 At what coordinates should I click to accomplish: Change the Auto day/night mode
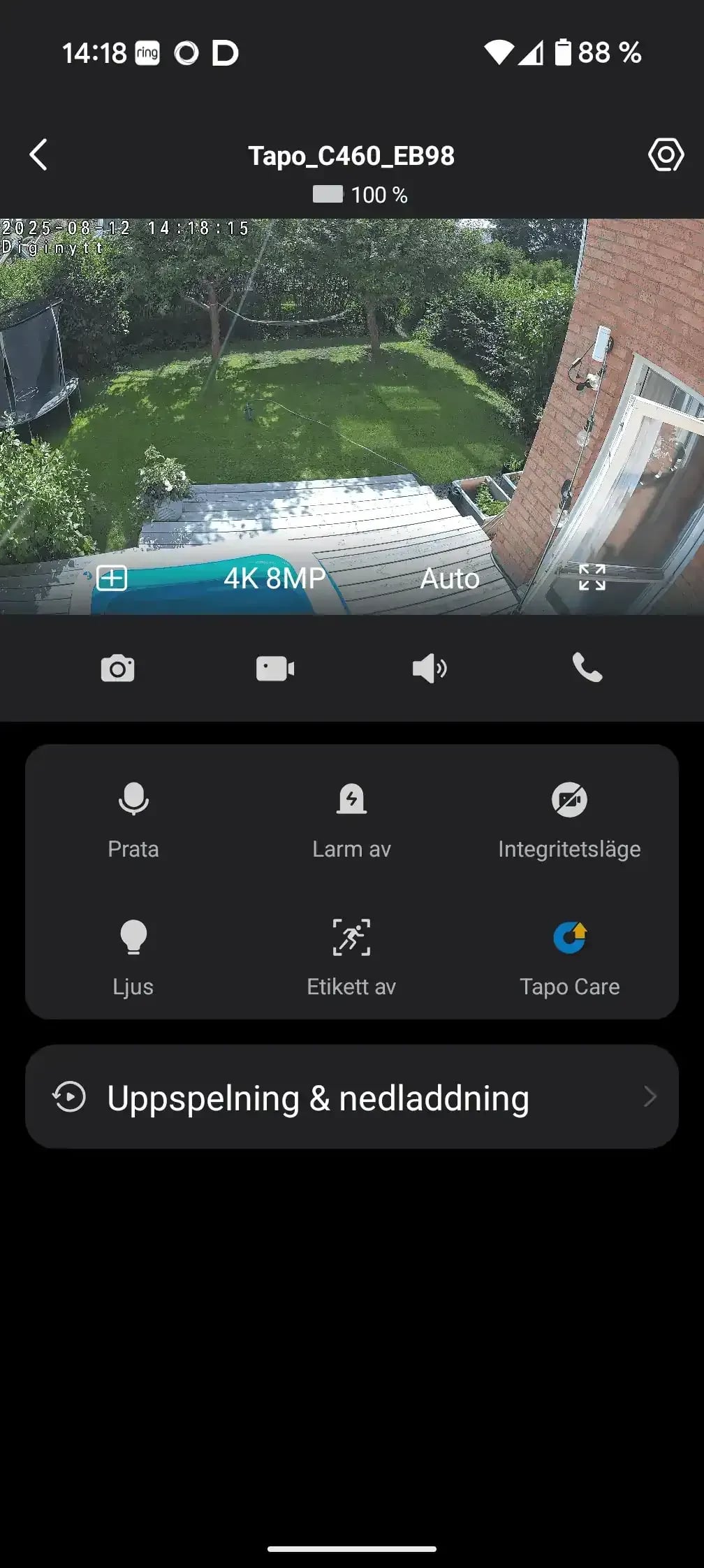click(450, 579)
